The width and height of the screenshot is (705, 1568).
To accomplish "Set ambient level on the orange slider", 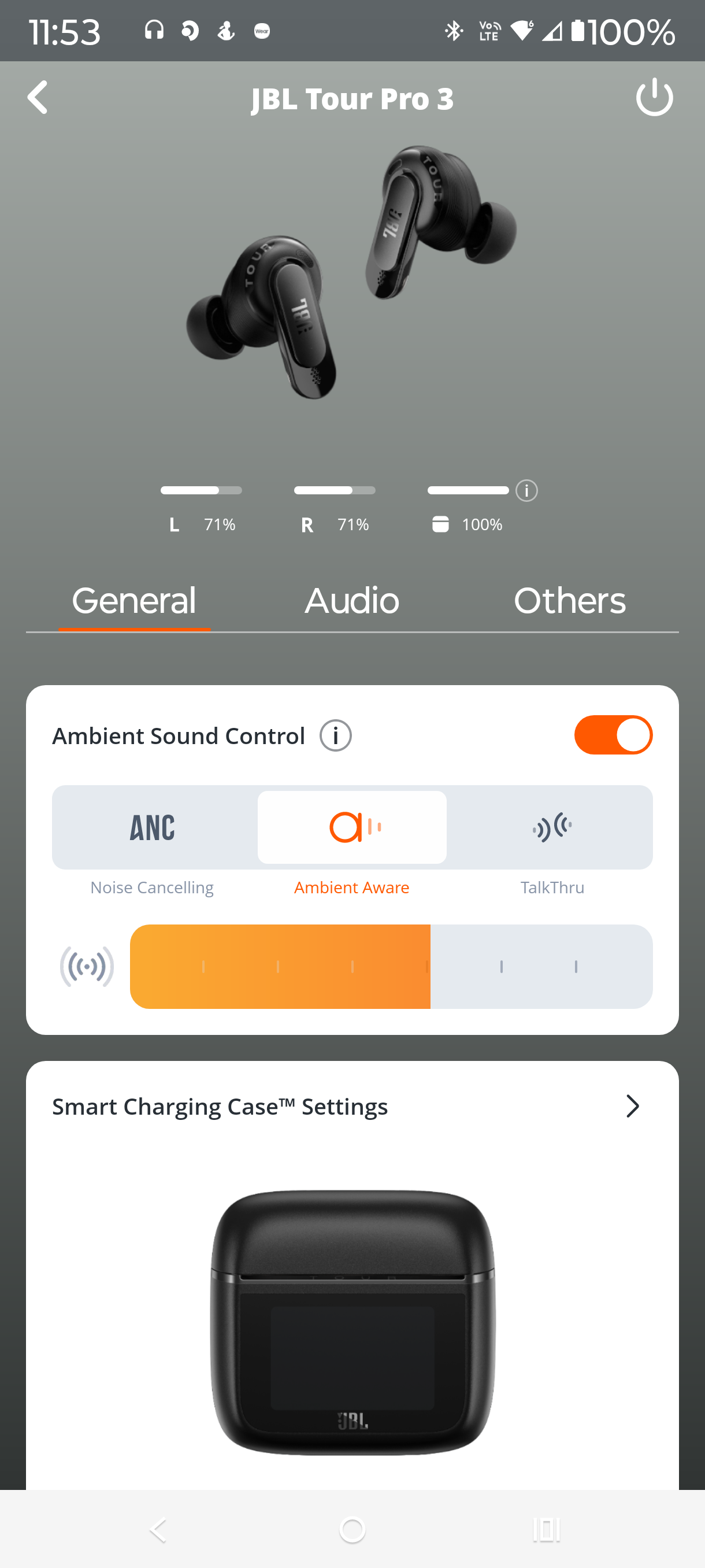I will click(x=391, y=967).
